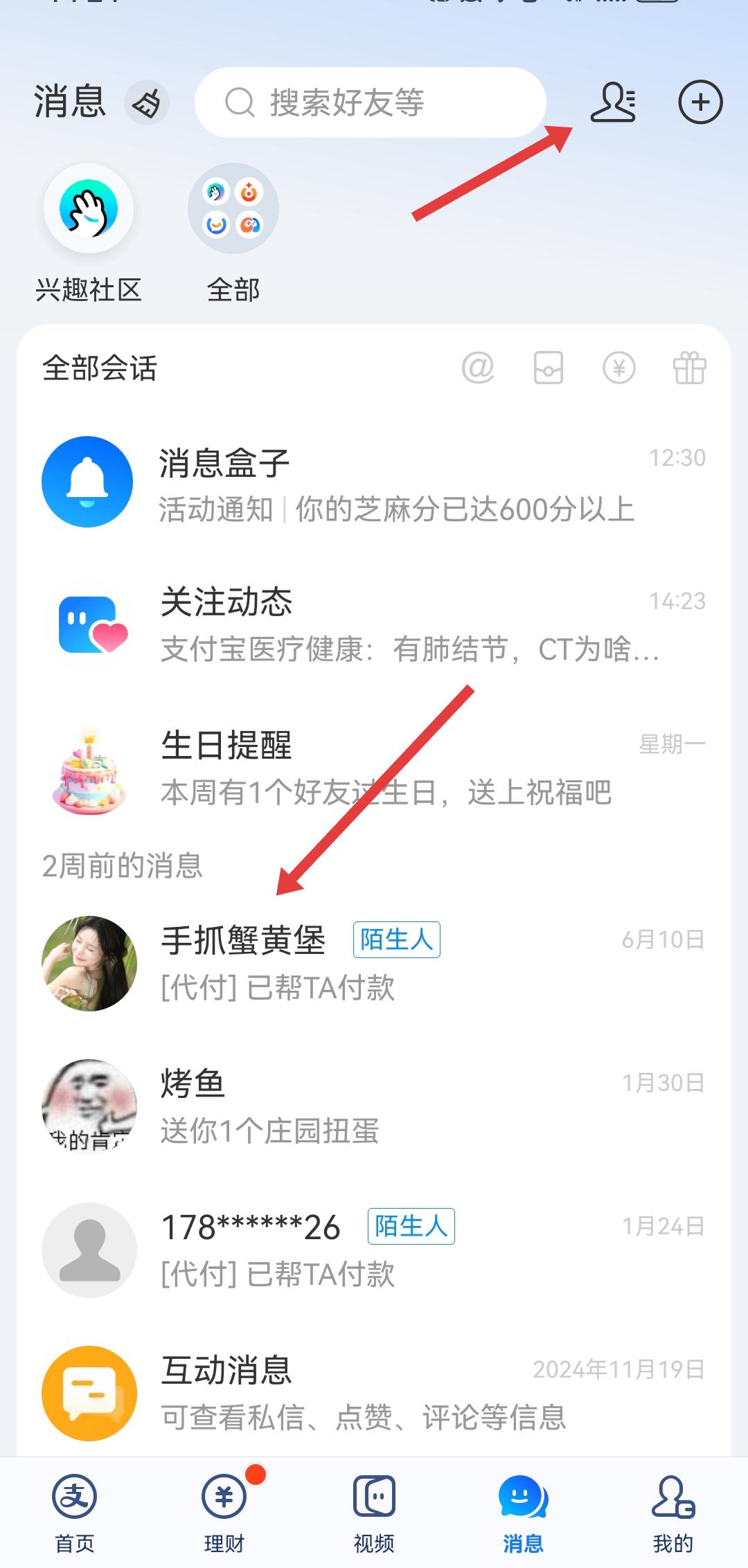The width and height of the screenshot is (748, 1568).
Task: Open 关注动态 updates
Action: coord(374,625)
